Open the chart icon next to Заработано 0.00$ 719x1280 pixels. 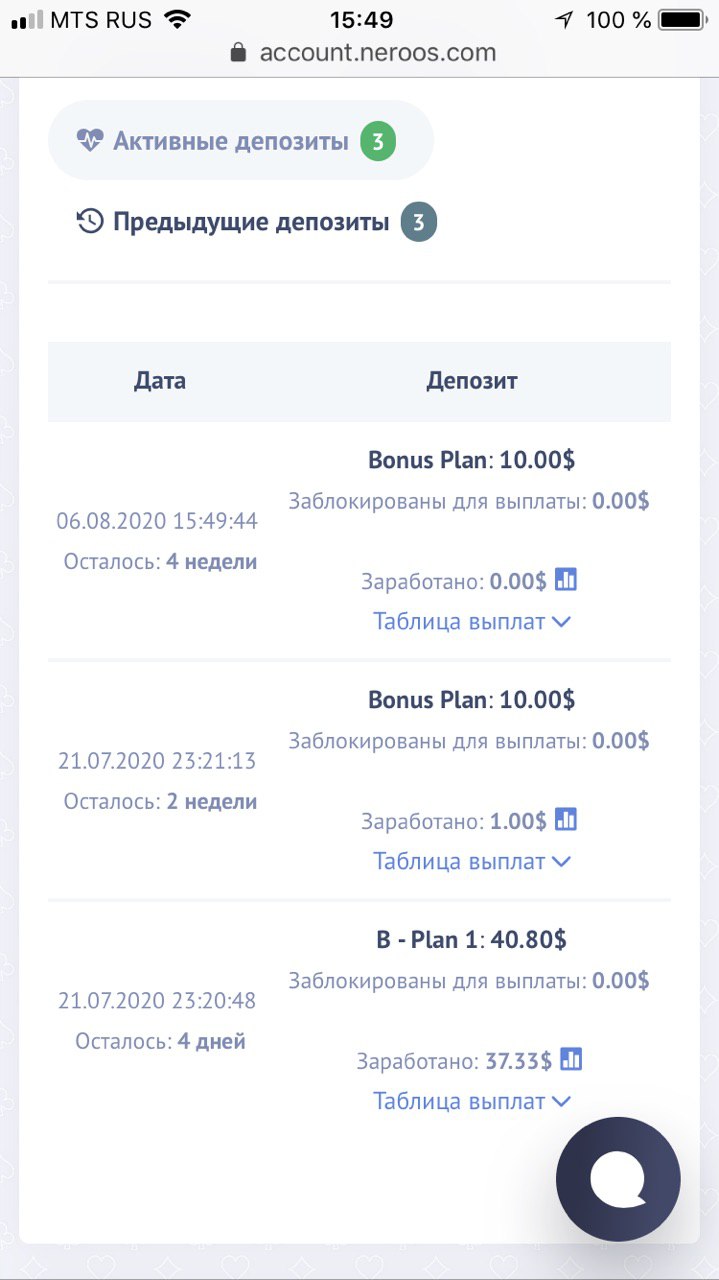point(566,579)
